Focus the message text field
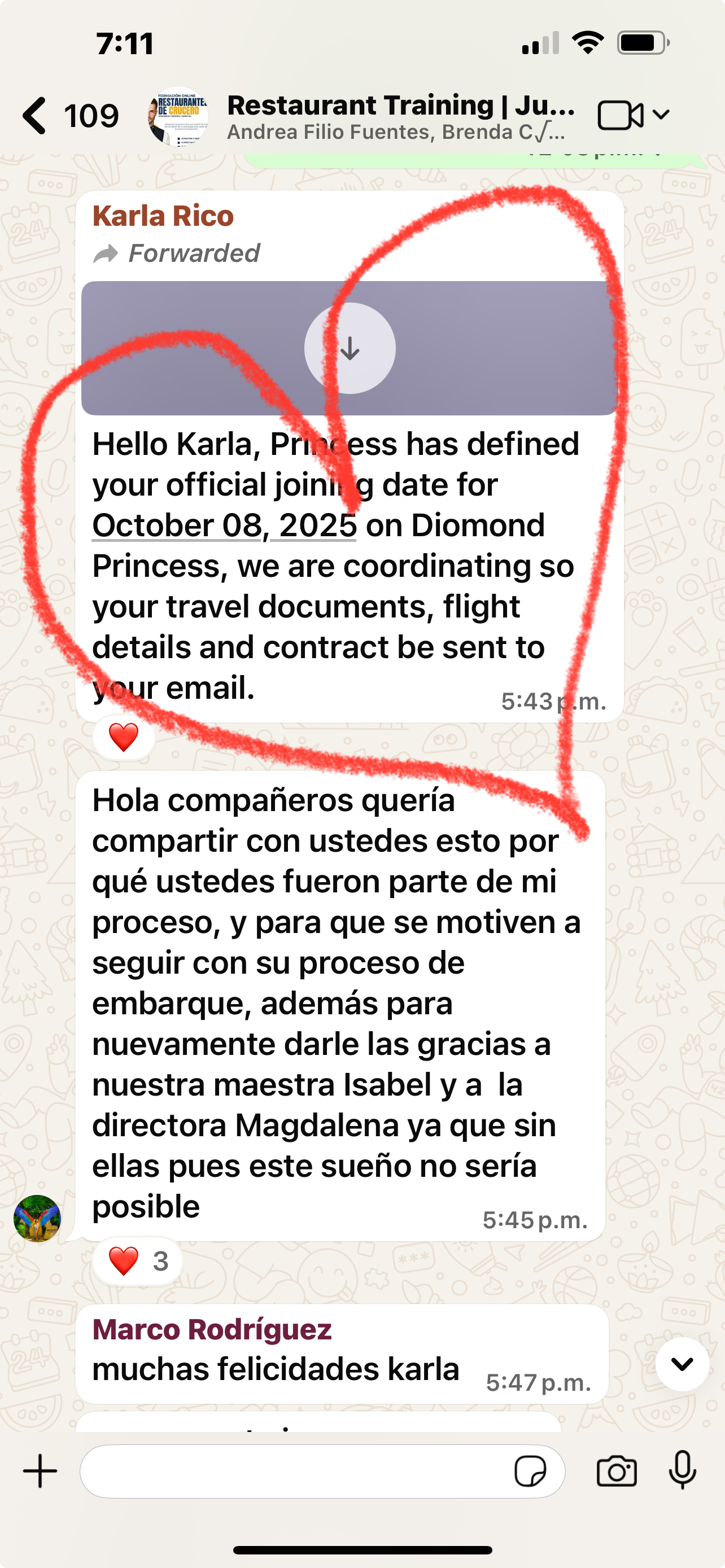Image resolution: width=725 pixels, height=1568 pixels. (295, 1471)
